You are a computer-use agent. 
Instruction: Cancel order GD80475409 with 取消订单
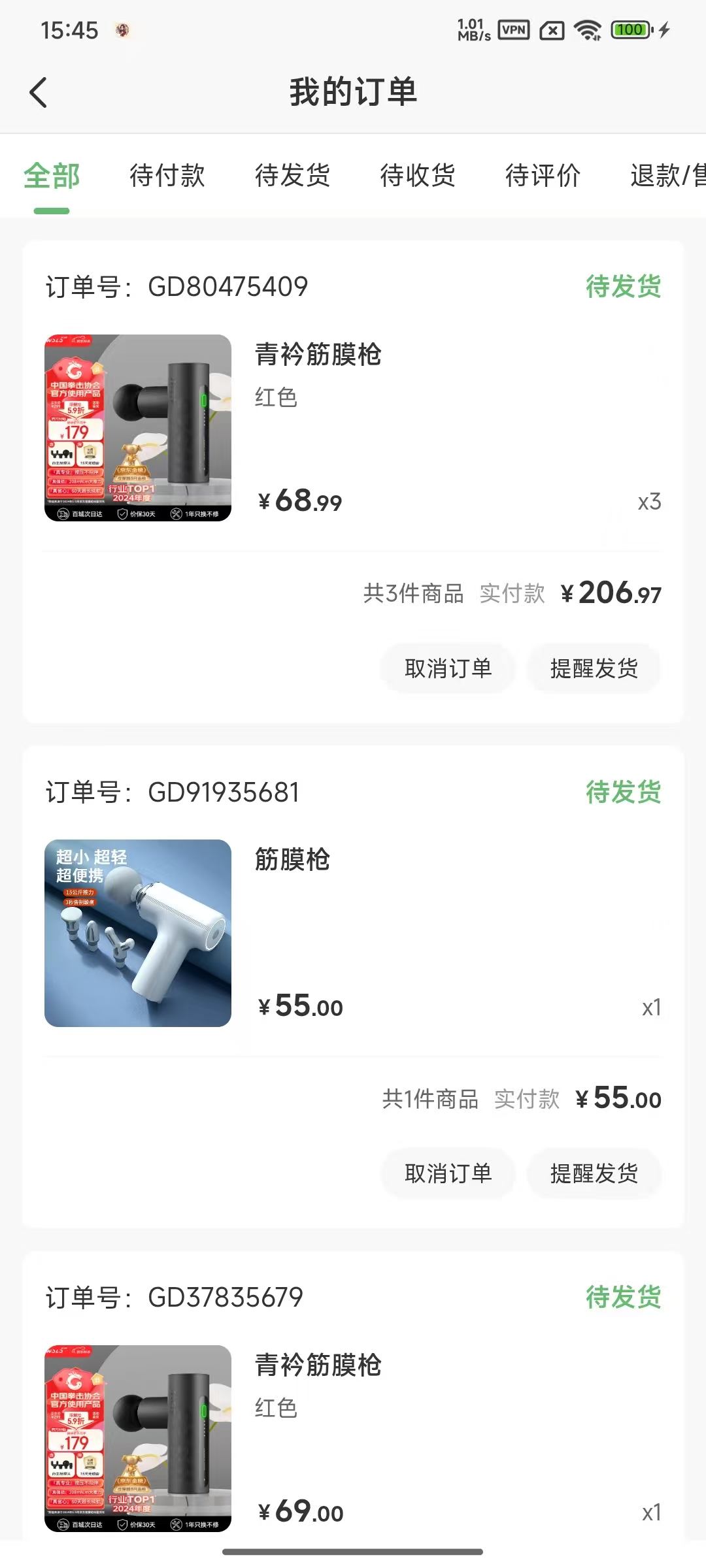(448, 668)
